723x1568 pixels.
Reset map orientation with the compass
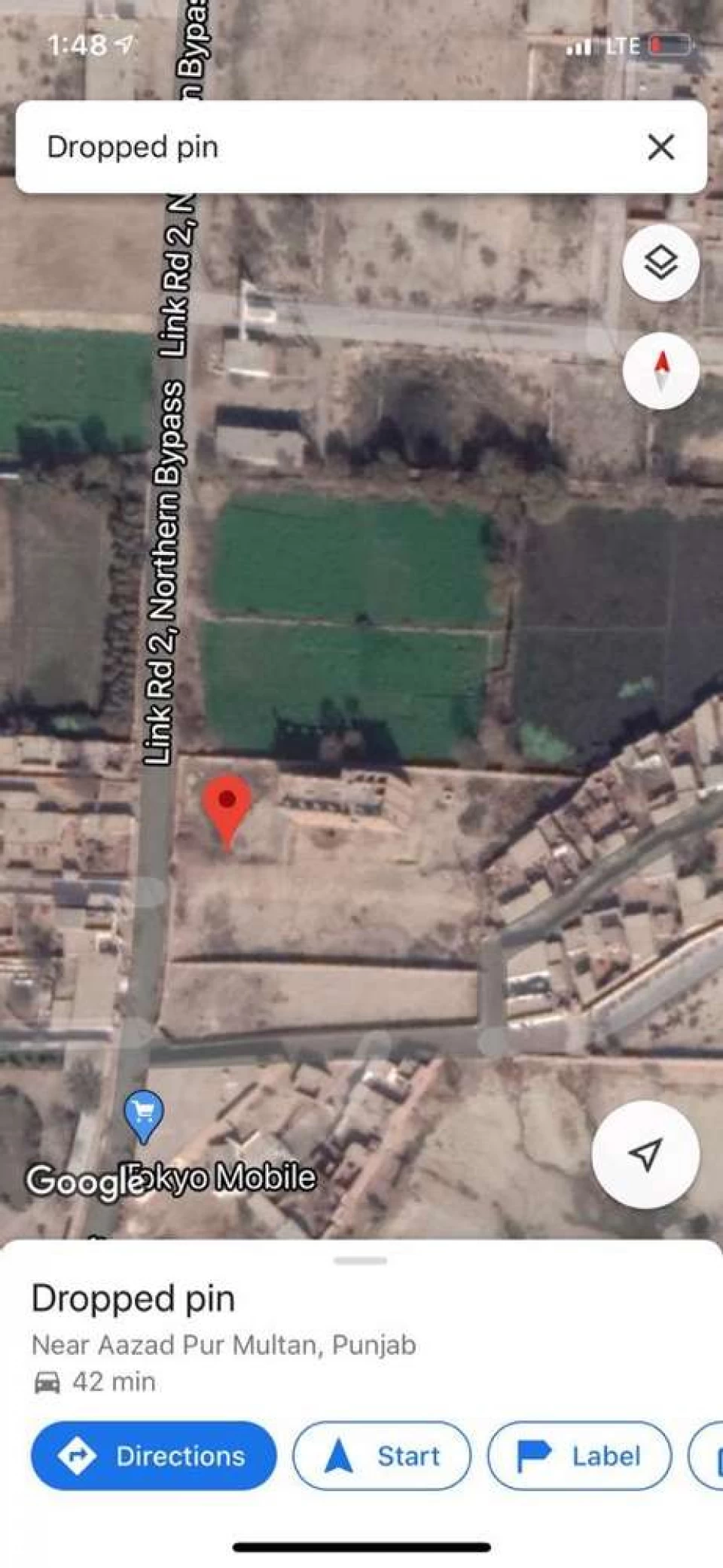coord(660,371)
